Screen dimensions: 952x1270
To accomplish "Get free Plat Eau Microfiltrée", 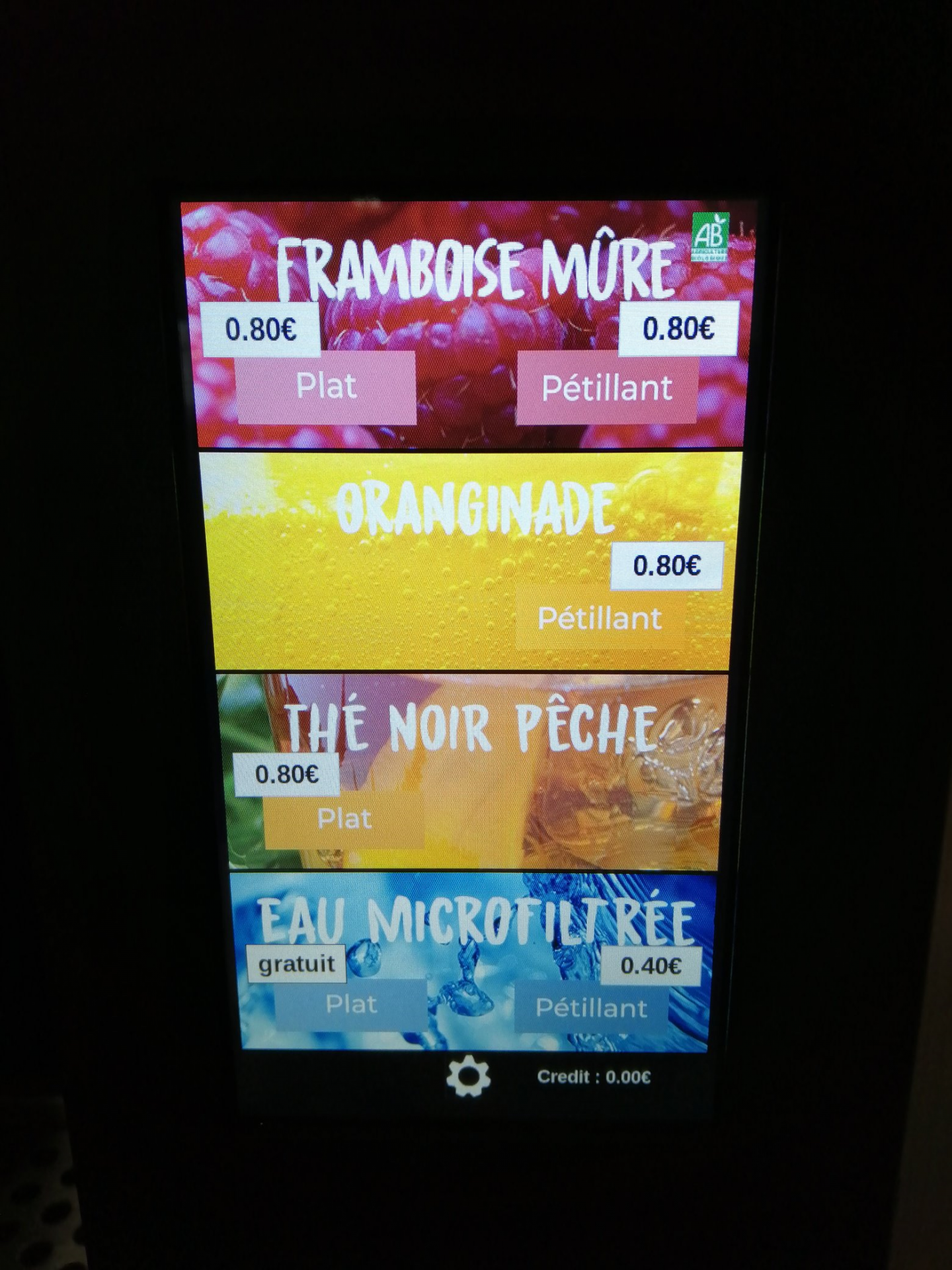I will pyautogui.click(x=351, y=1005).
